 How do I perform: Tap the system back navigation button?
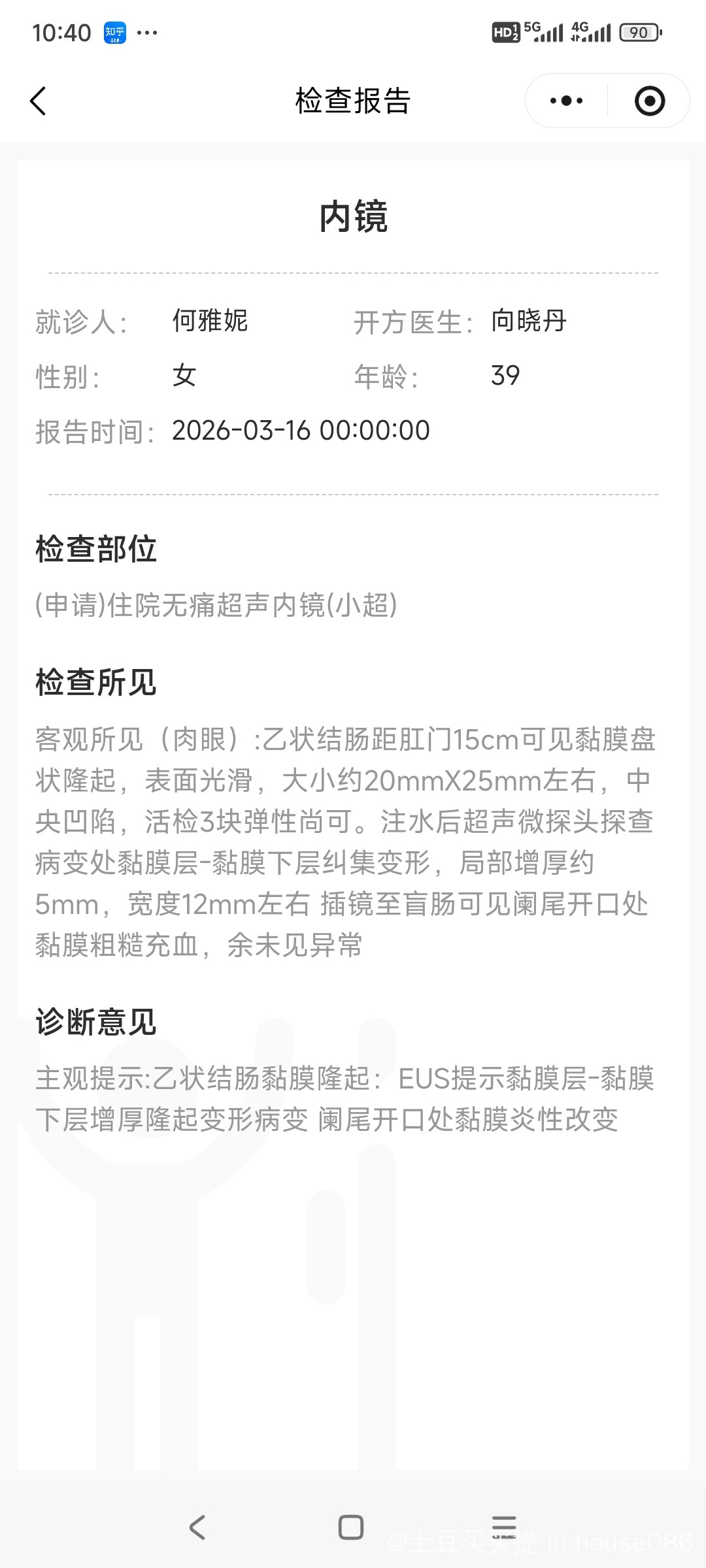point(197,1527)
